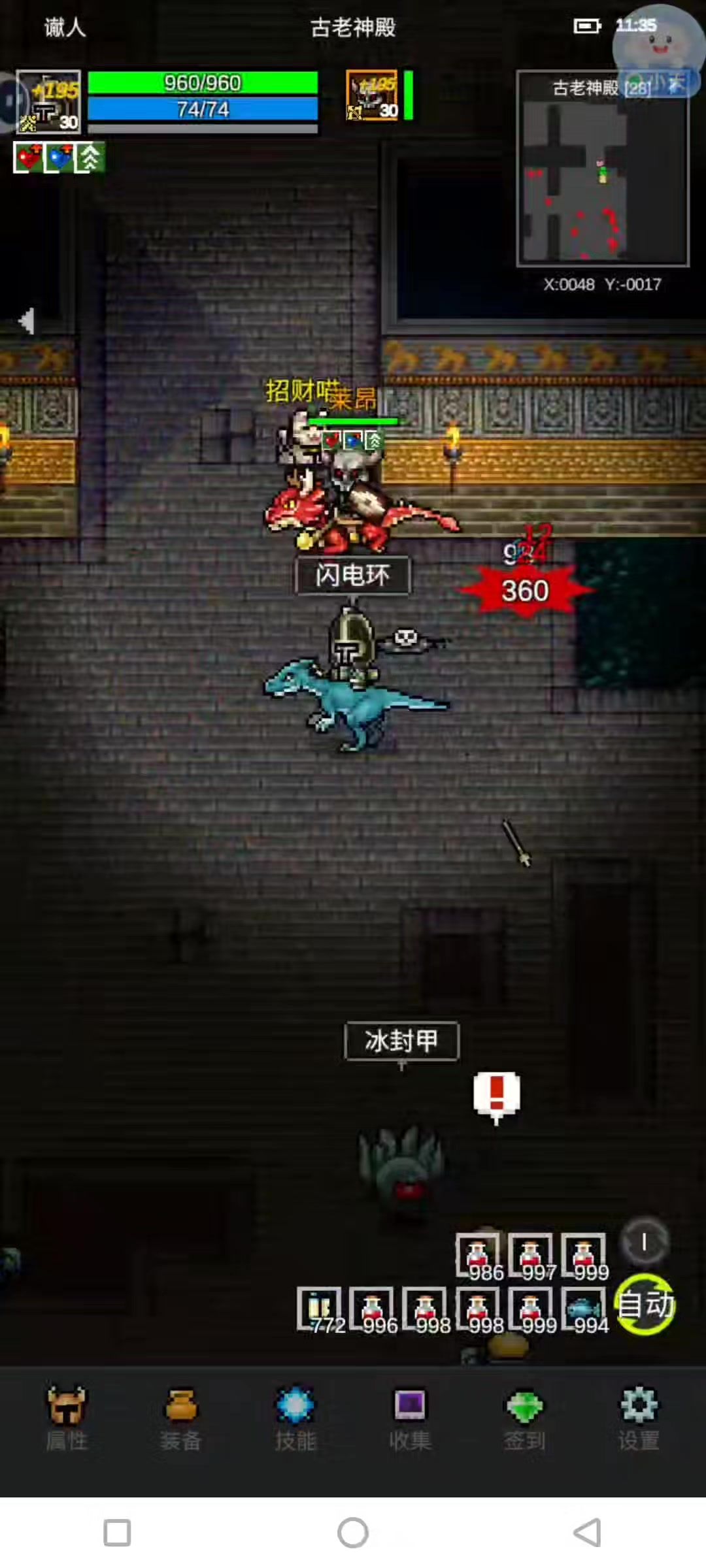
Task: Open the 签到 check-in tab
Action: click(524, 1418)
